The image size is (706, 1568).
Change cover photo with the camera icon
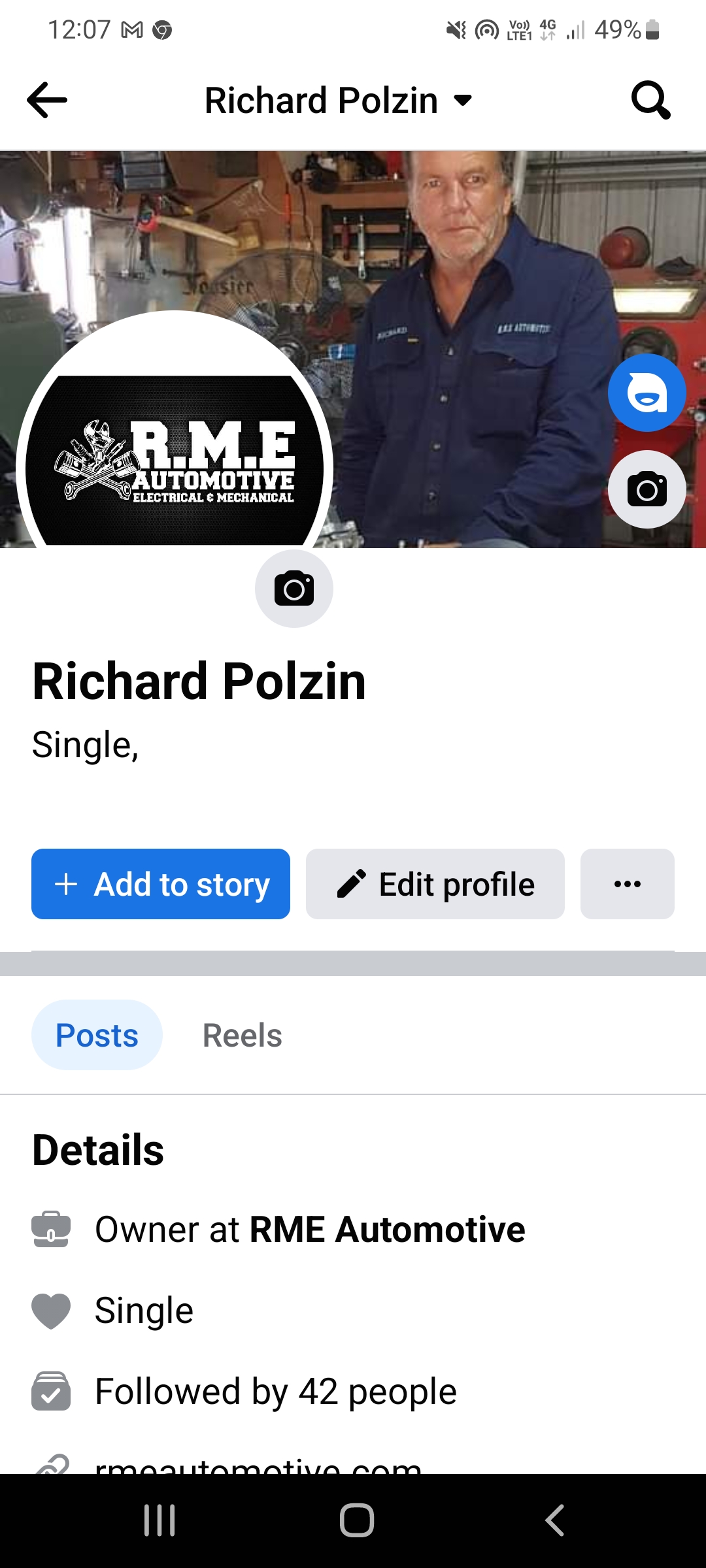coord(647,489)
